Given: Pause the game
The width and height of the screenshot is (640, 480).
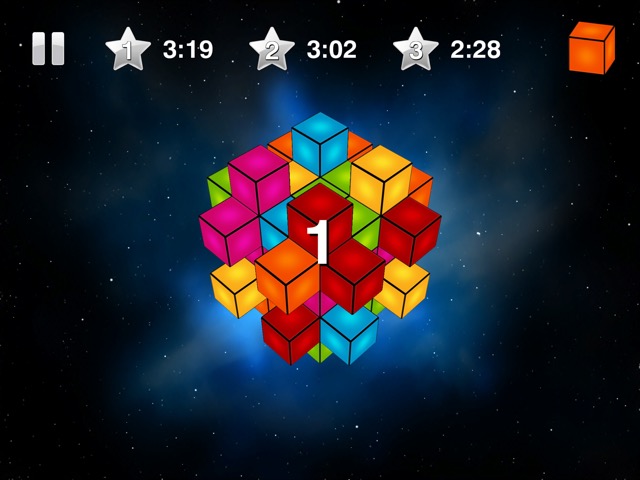Looking at the screenshot, I should click(48, 48).
